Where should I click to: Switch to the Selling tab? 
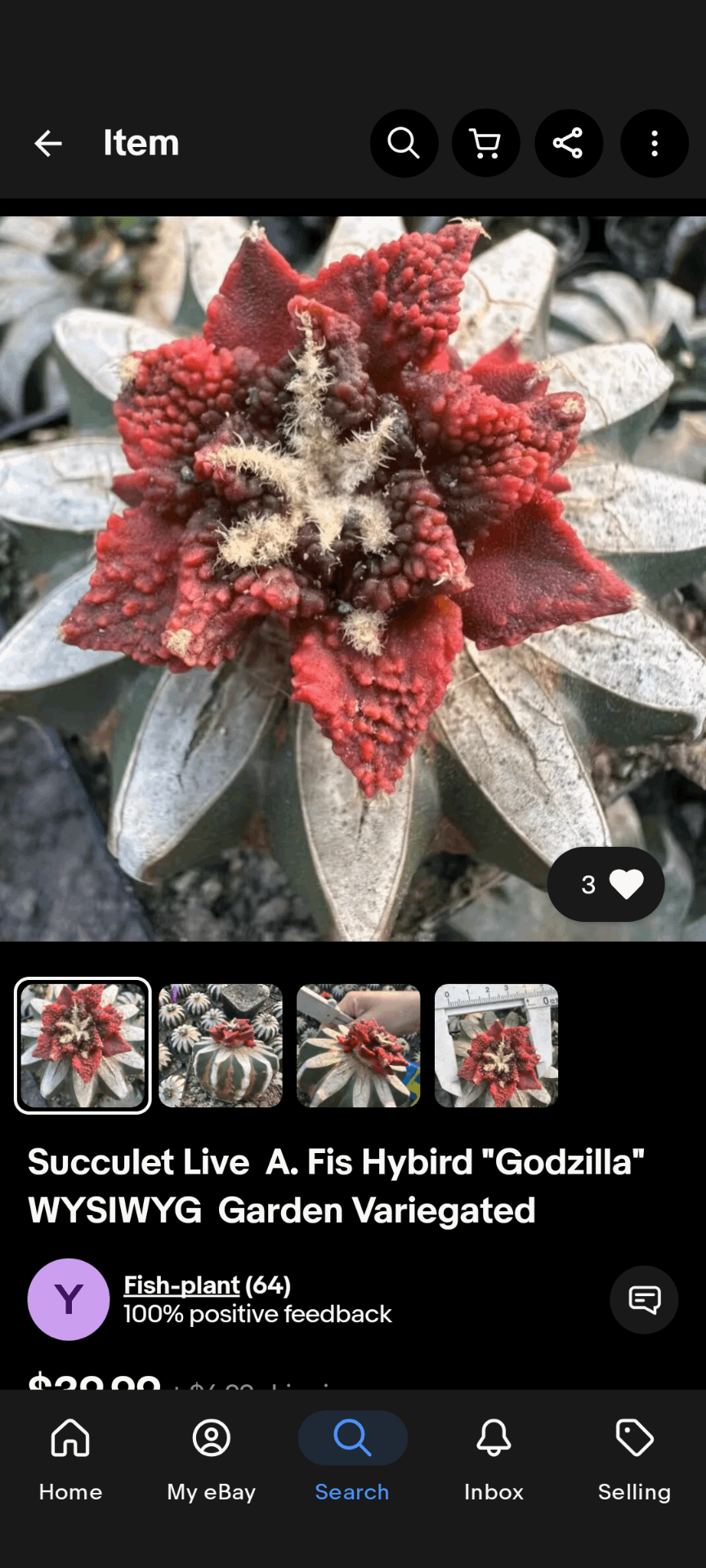(x=634, y=1459)
